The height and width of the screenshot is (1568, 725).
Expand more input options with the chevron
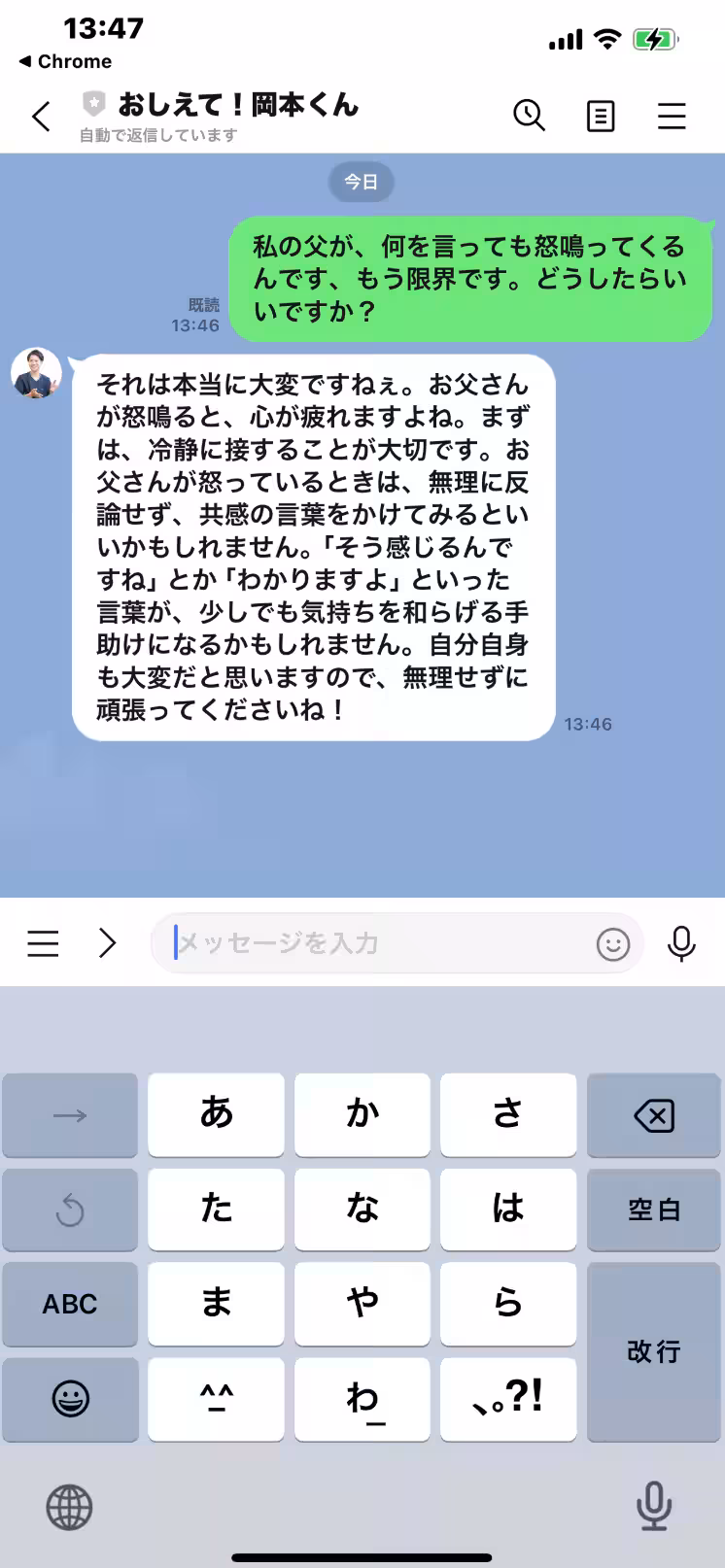tap(107, 943)
